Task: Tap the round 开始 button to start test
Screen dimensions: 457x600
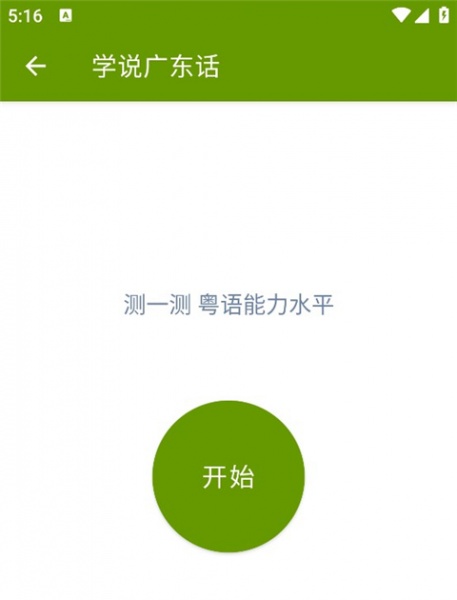Action: click(x=228, y=476)
